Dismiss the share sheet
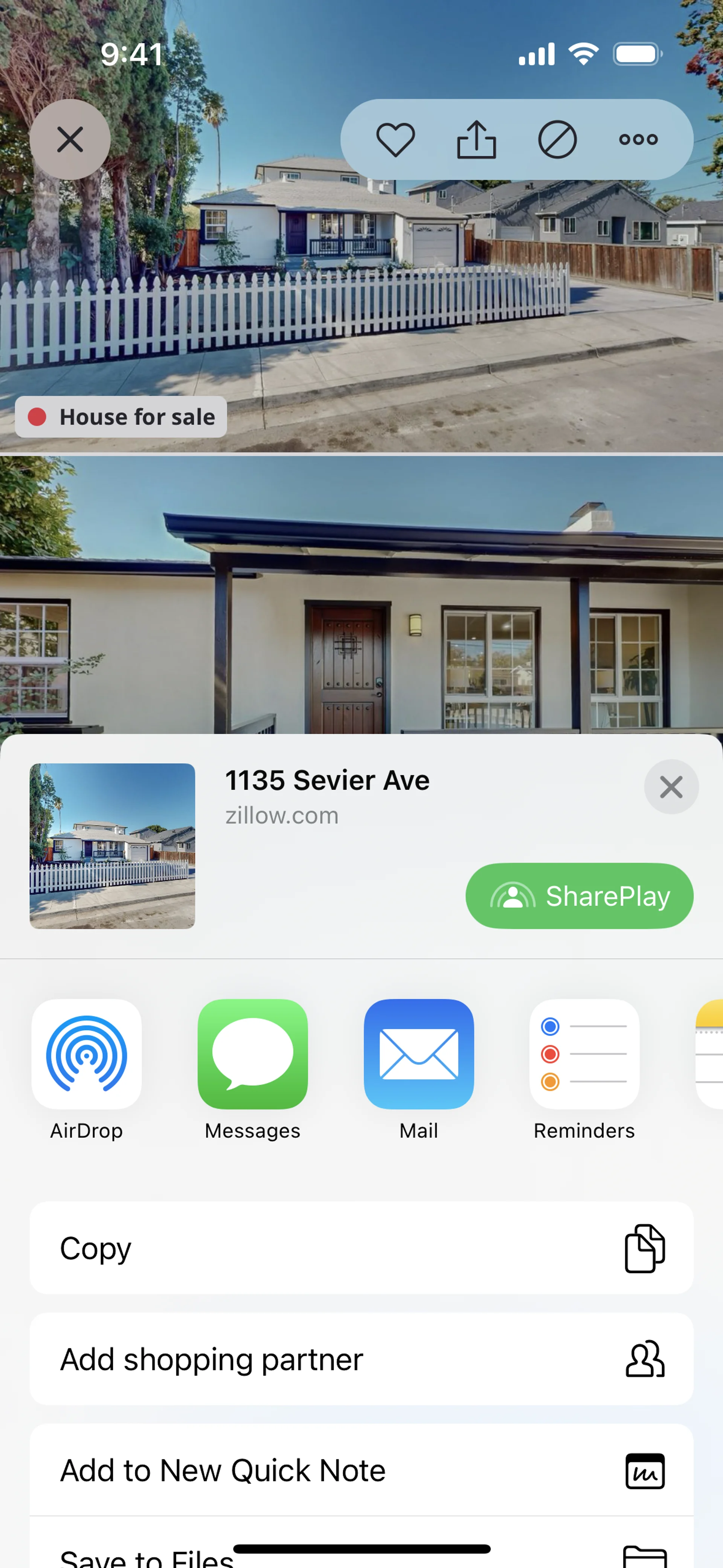This screenshot has height=1568, width=723. [x=671, y=787]
